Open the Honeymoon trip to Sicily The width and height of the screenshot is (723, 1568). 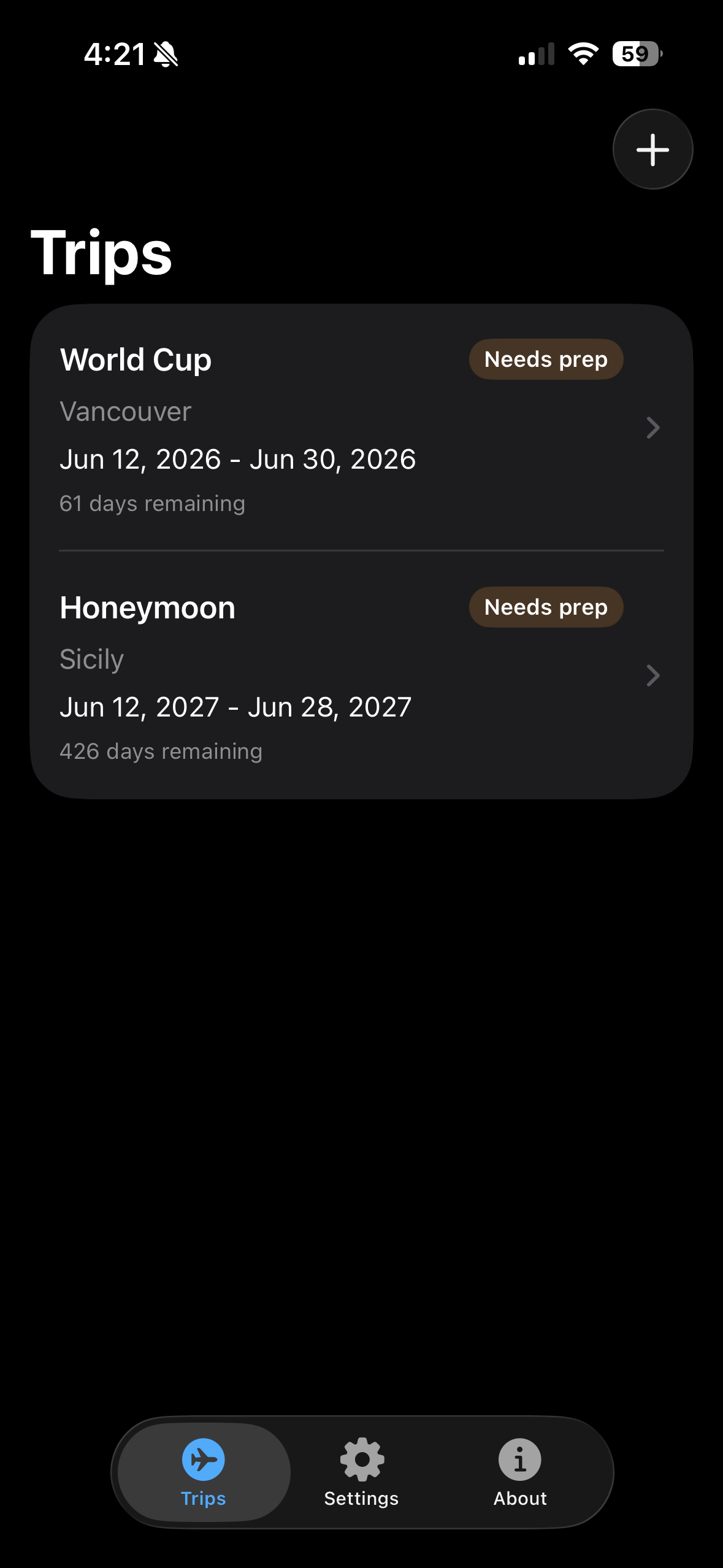(x=361, y=675)
